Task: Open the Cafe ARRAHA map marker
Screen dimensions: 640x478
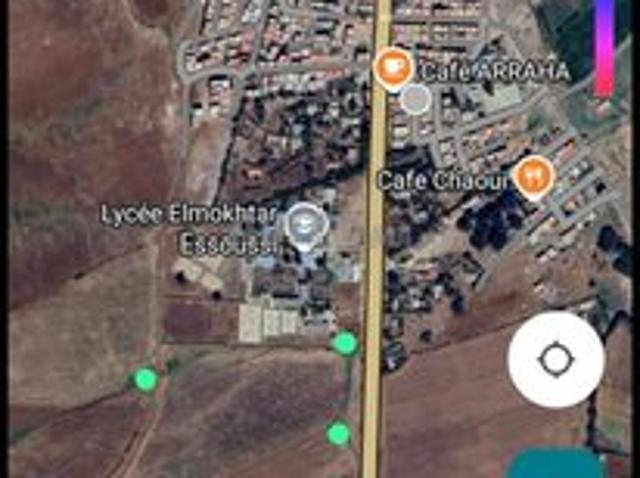Action: [394, 67]
